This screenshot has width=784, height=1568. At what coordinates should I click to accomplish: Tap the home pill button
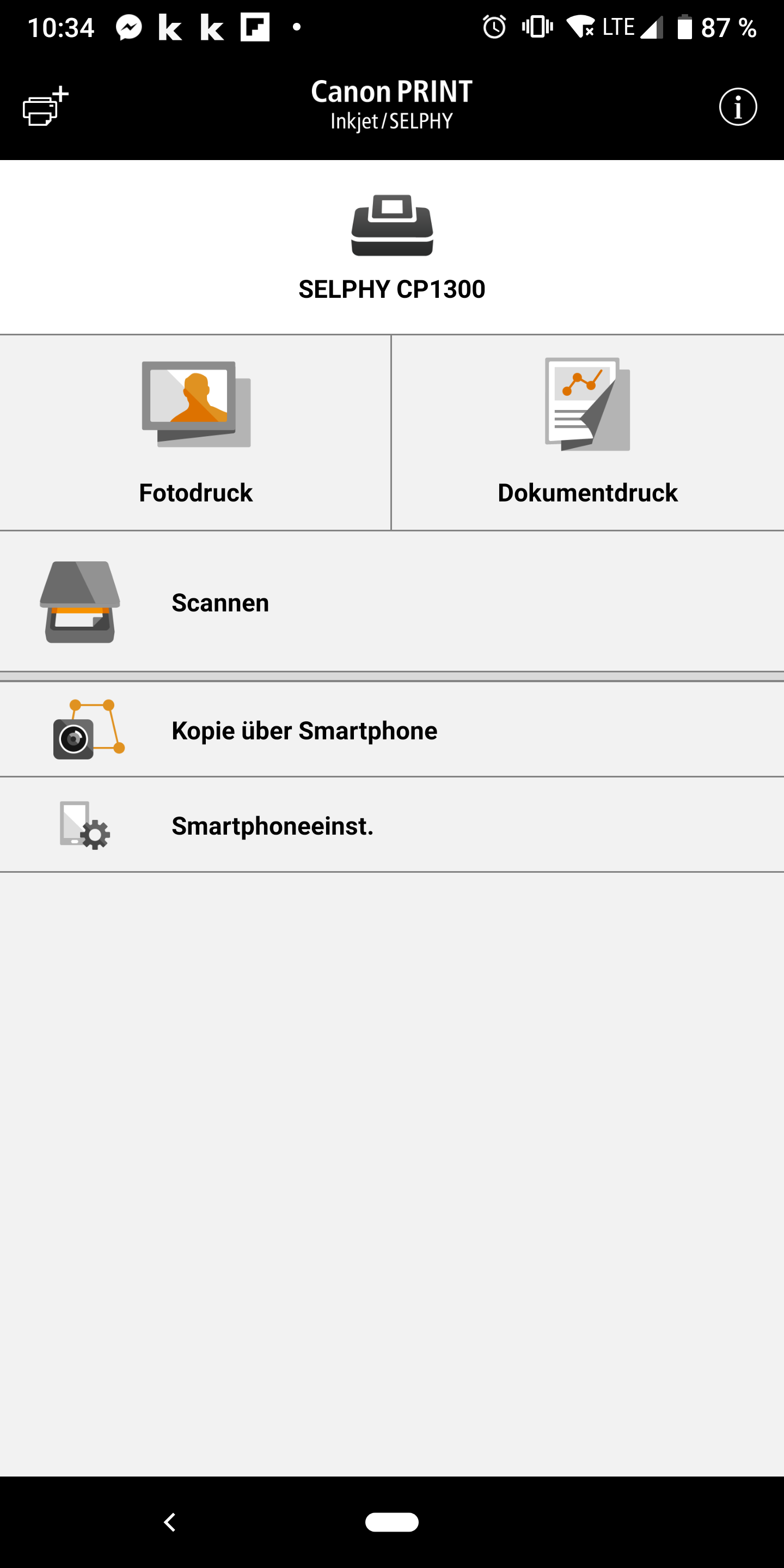pyautogui.click(x=392, y=1522)
